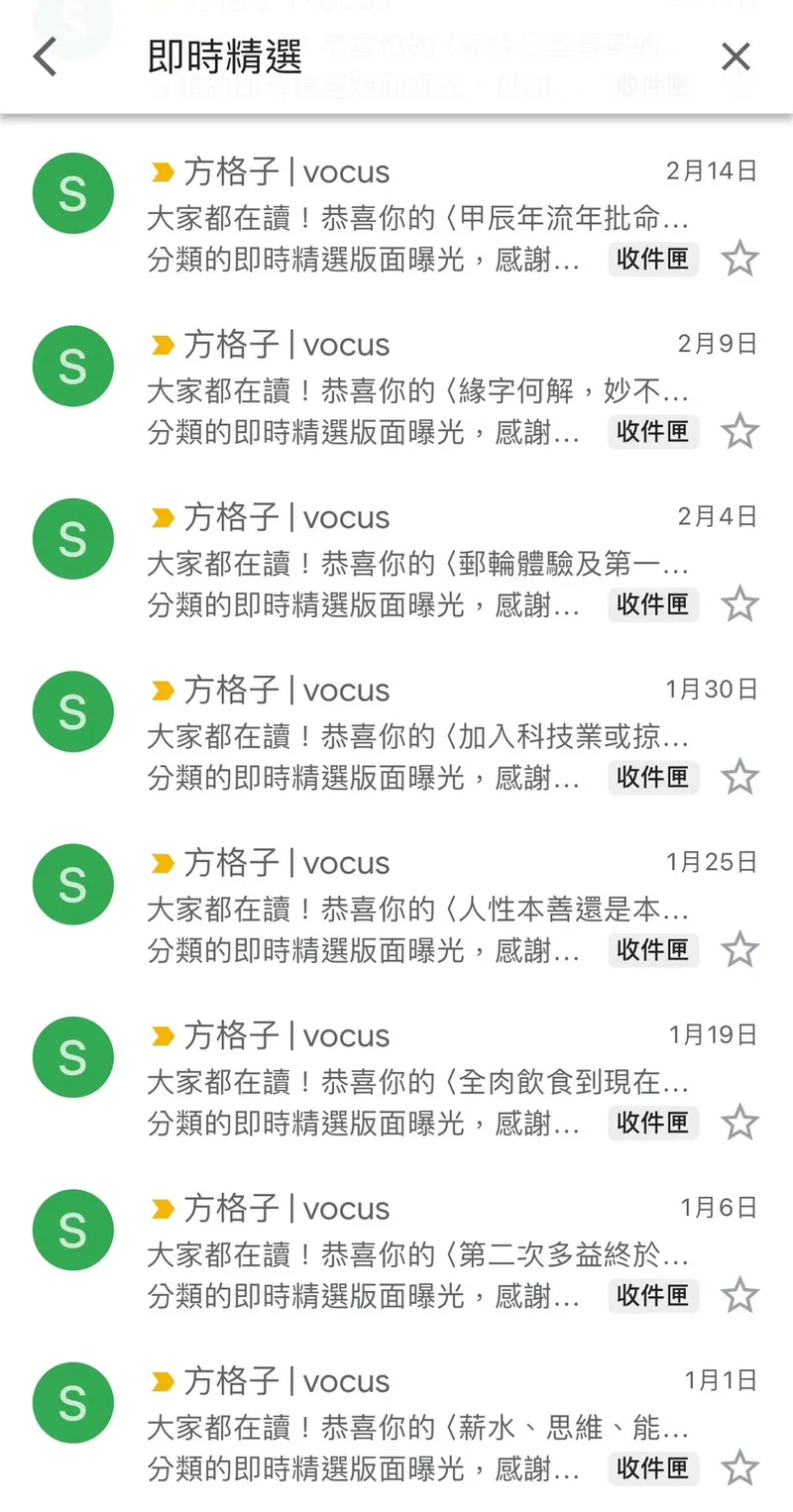
Task: Select the sender avatar of the 1月19日 email
Action: coord(72,1056)
